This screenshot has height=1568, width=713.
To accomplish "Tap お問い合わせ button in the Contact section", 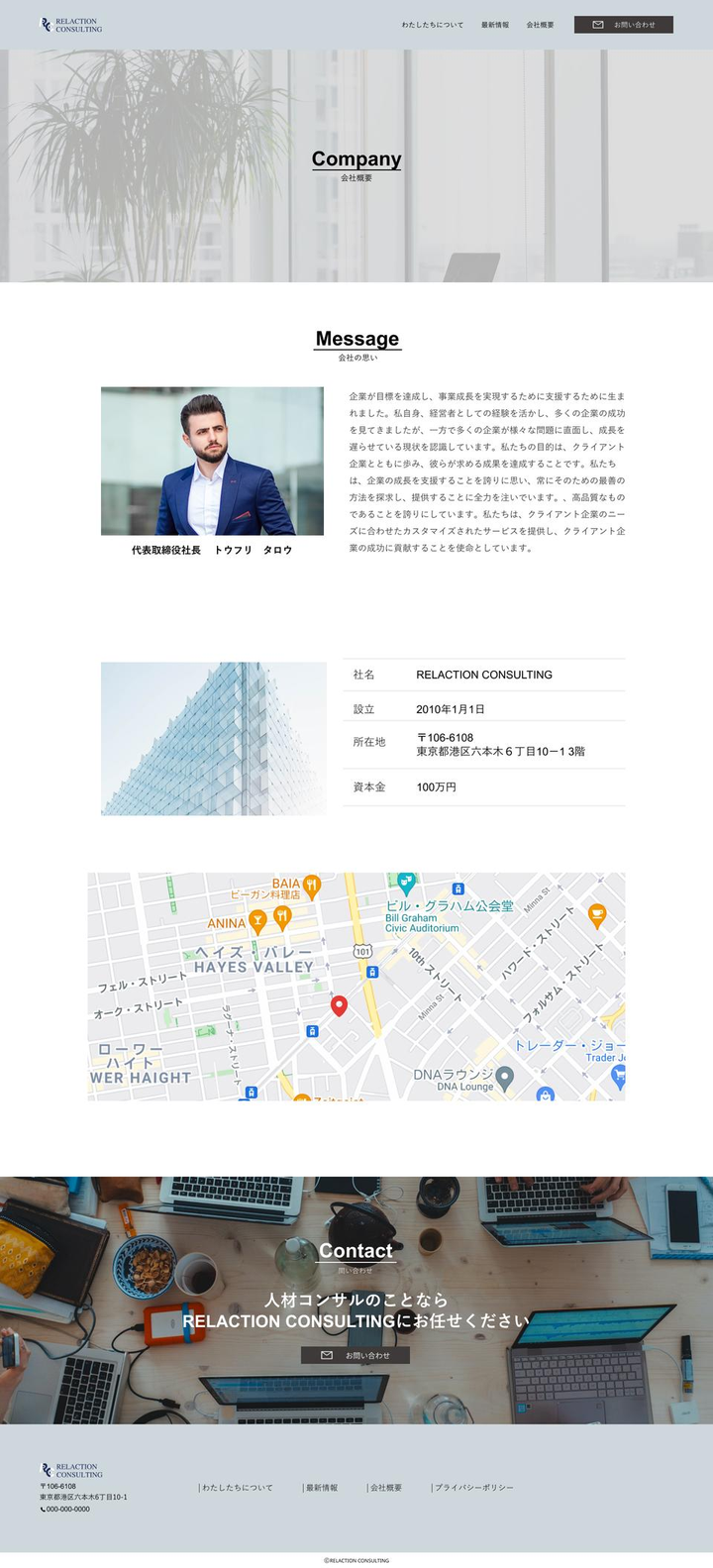I will click(356, 1355).
